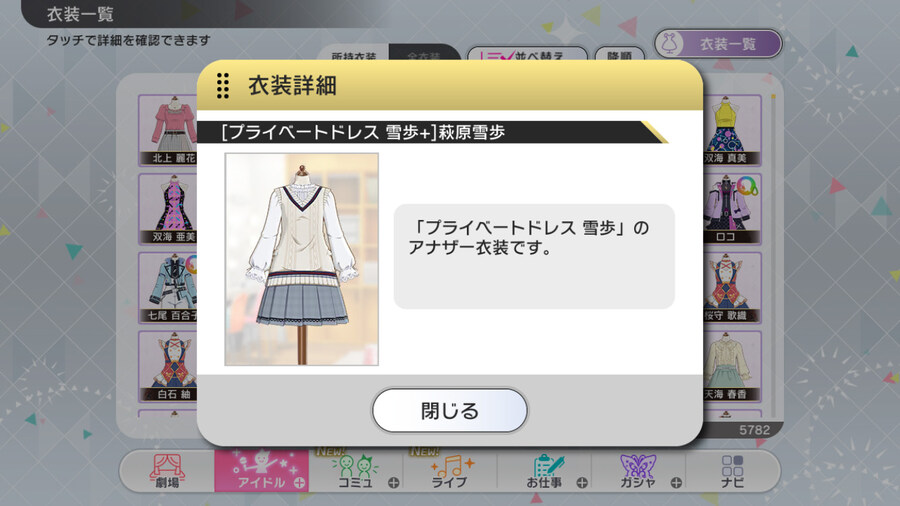Open the ナビ navigation menu
Screen dimensions: 900x506
pos(732,471)
